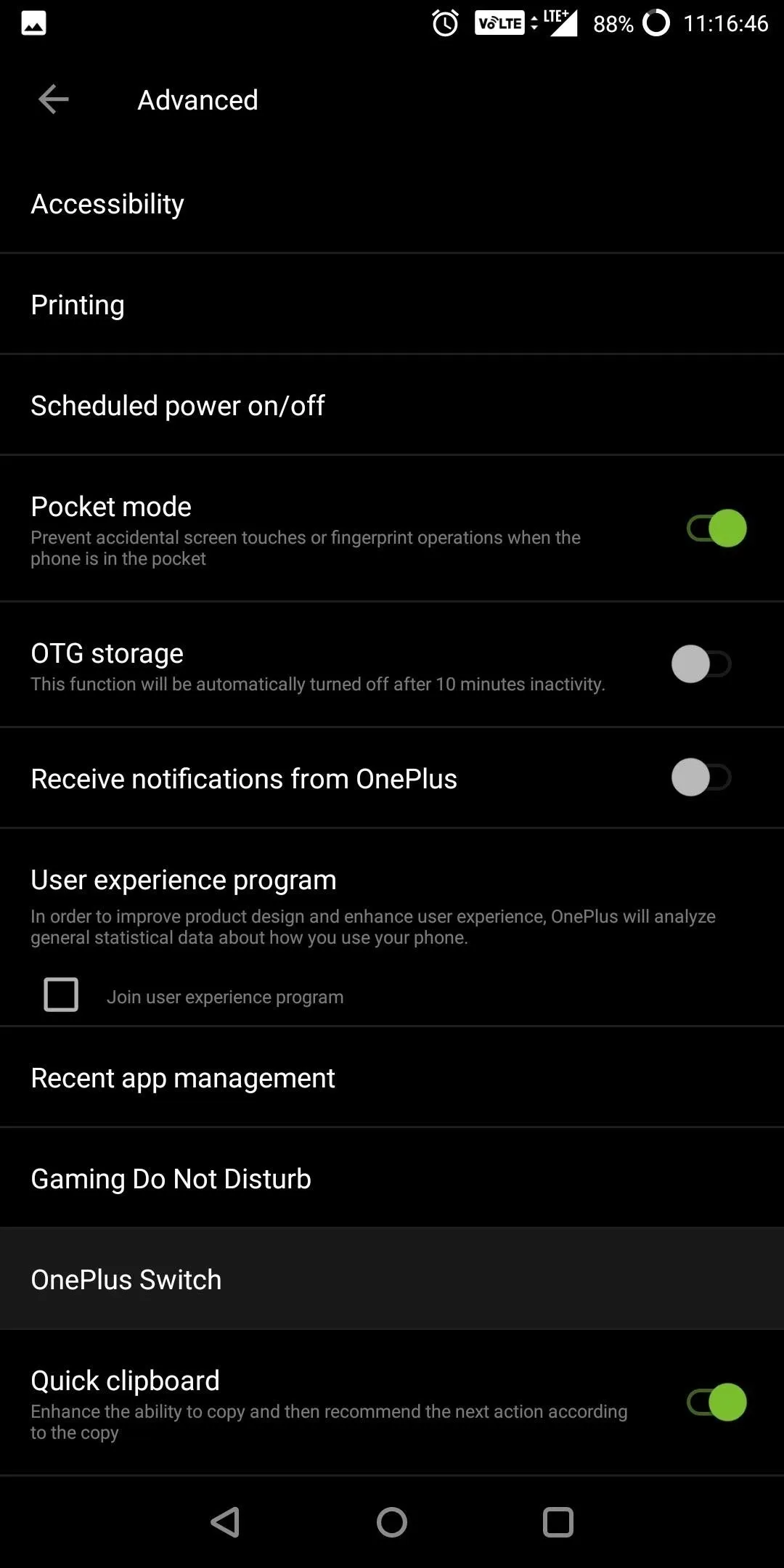Turn off Pocket mode toggle

click(716, 528)
